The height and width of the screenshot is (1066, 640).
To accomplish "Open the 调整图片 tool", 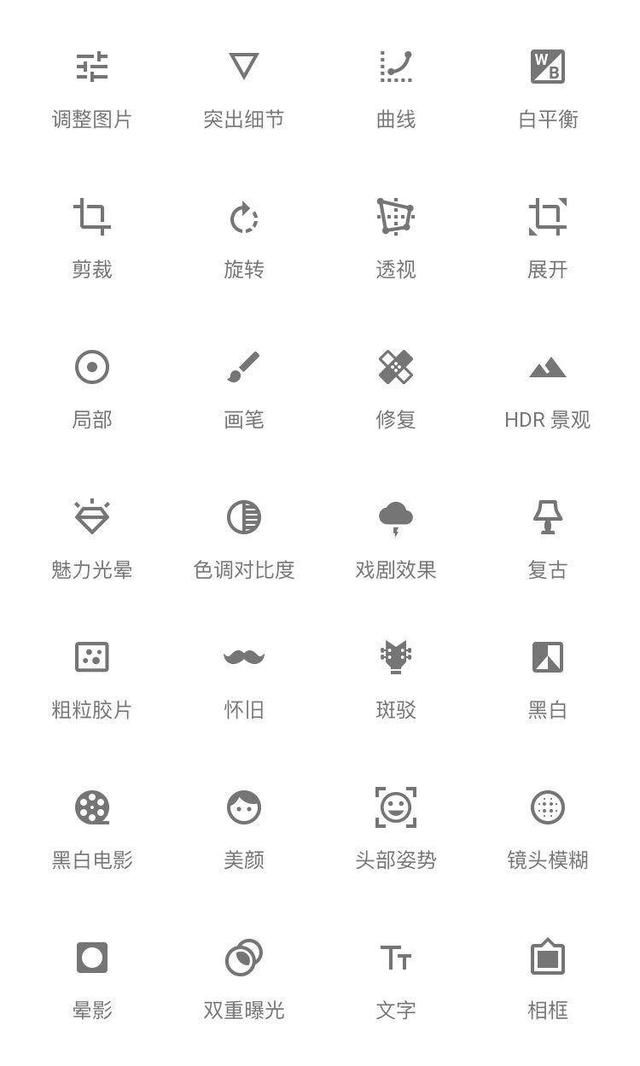I will 92,68.
